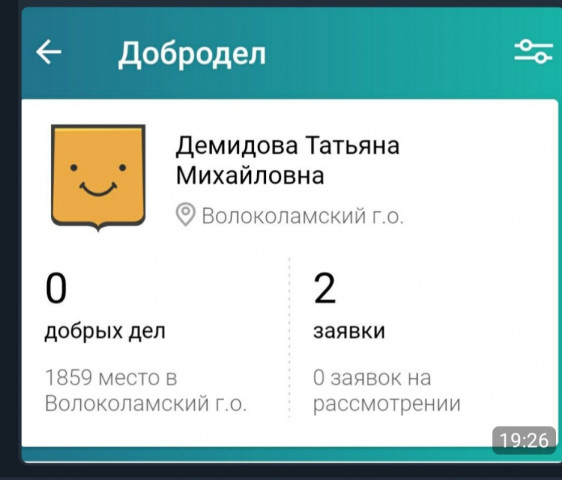View the заявки counter section
Image resolution: width=562 pixels, height=480 pixels.
pyautogui.click(x=387, y=343)
